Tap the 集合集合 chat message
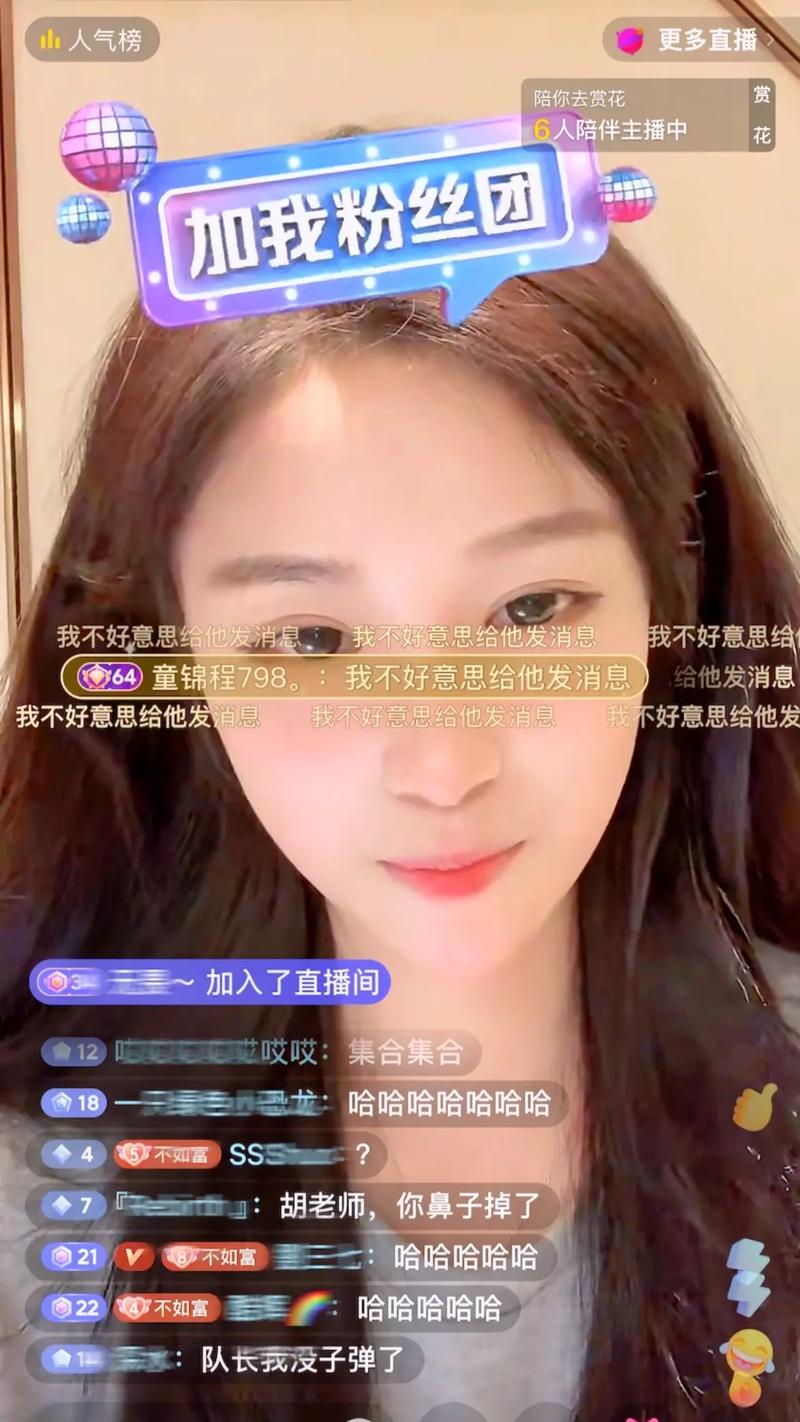The width and height of the screenshot is (800, 1422). [260, 1052]
